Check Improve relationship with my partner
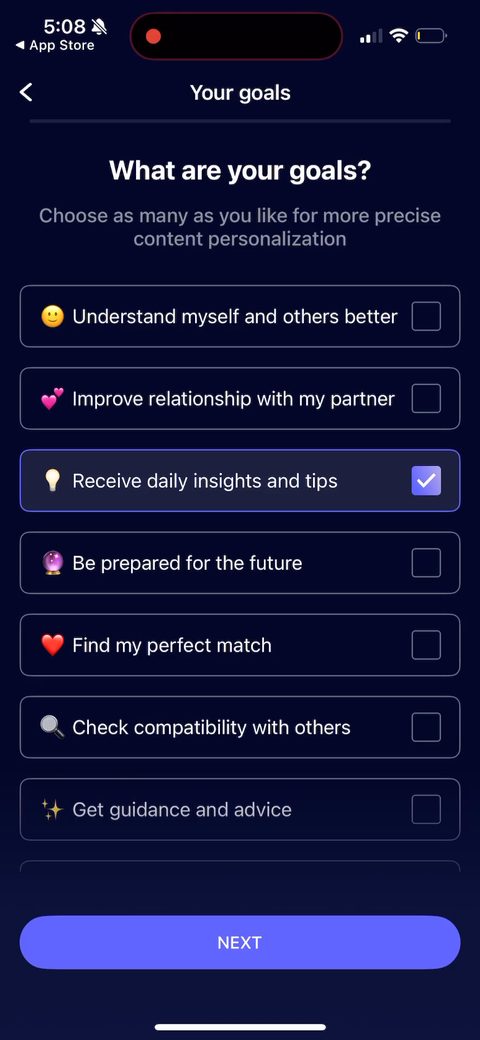 (240, 399)
